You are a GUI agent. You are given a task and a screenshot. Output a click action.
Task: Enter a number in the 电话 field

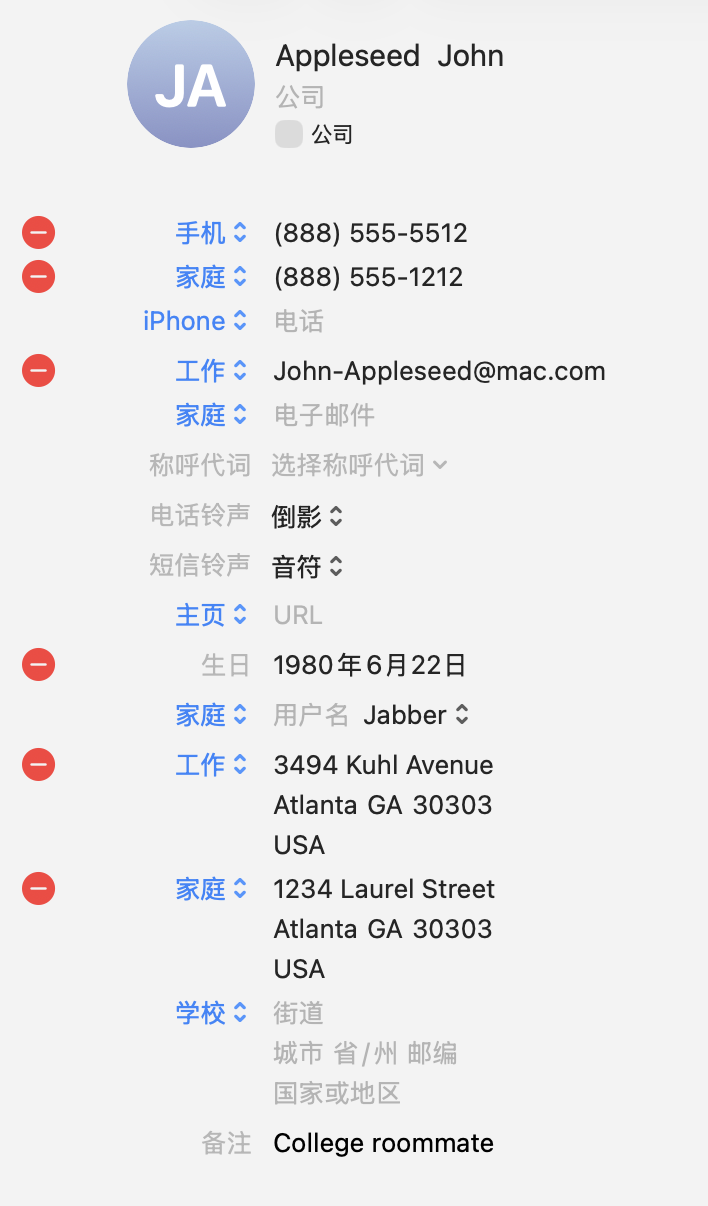pos(300,321)
